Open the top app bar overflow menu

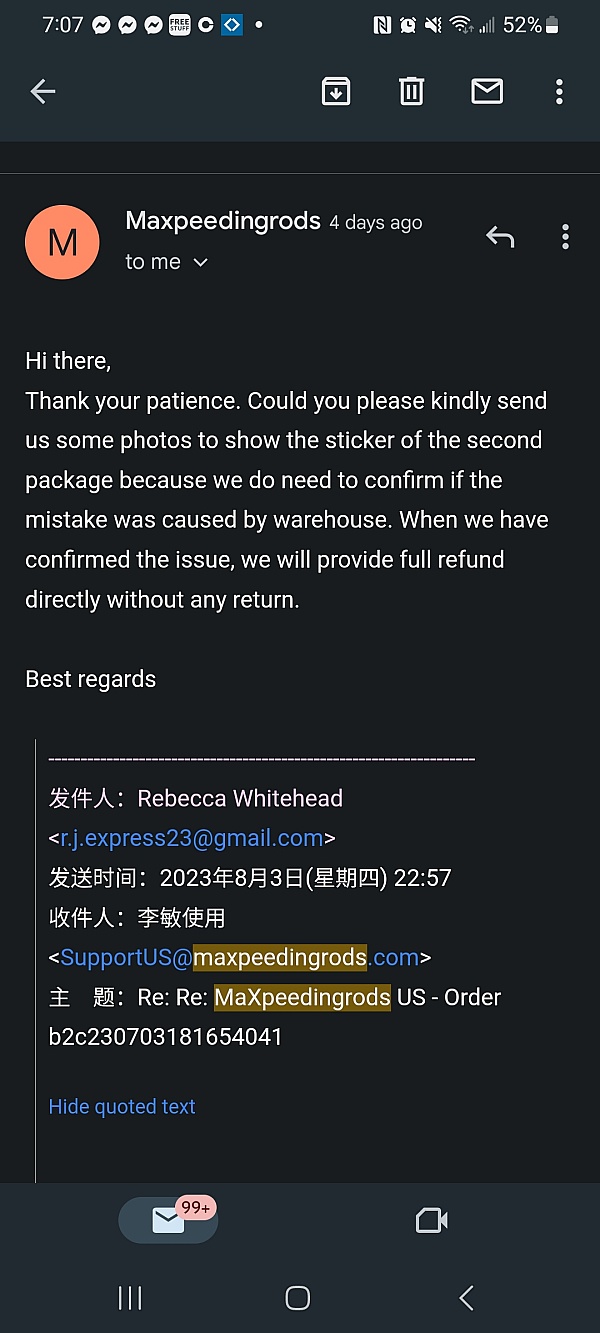[x=559, y=92]
